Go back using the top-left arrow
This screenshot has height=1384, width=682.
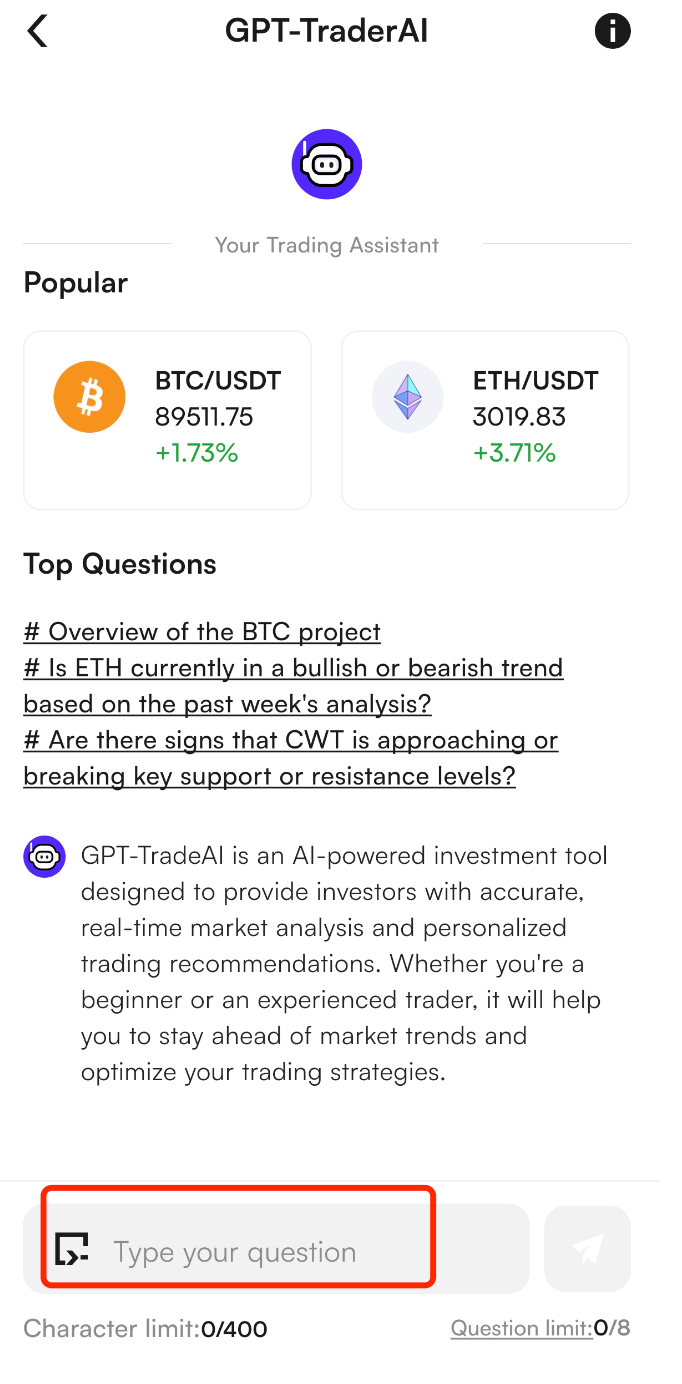[x=38, y=31]
